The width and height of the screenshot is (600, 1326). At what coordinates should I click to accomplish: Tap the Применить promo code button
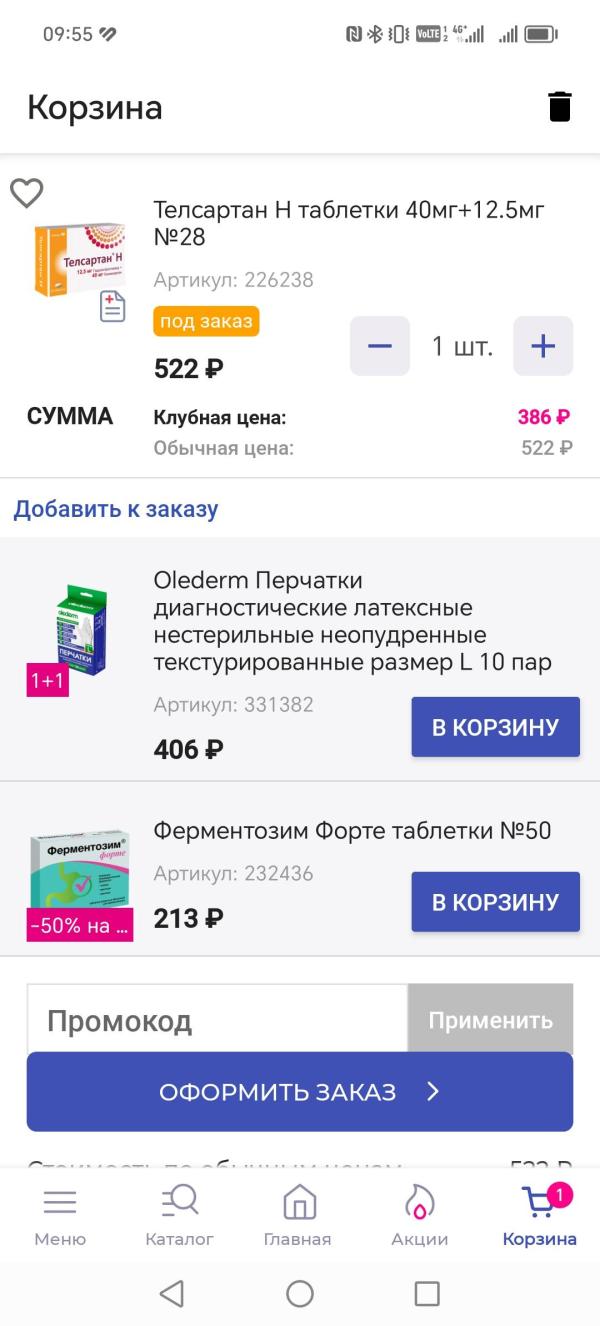pos(491,1020)
